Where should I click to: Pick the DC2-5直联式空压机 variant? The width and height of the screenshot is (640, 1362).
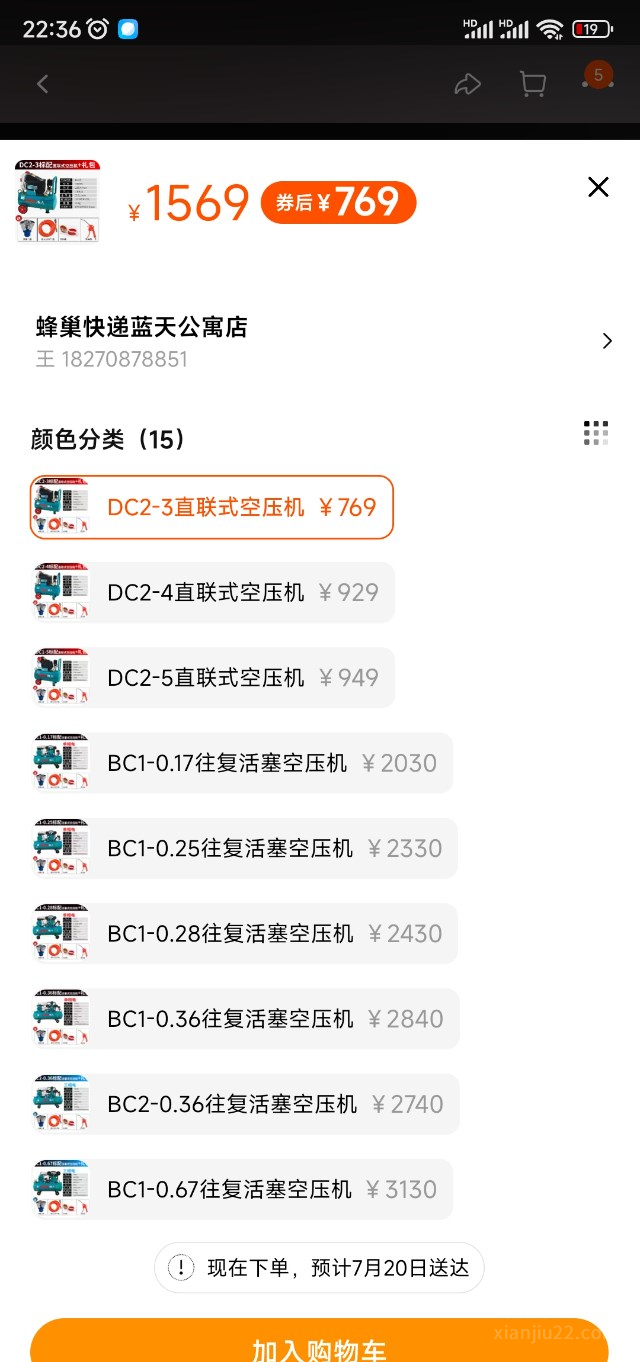coord(212,677)
